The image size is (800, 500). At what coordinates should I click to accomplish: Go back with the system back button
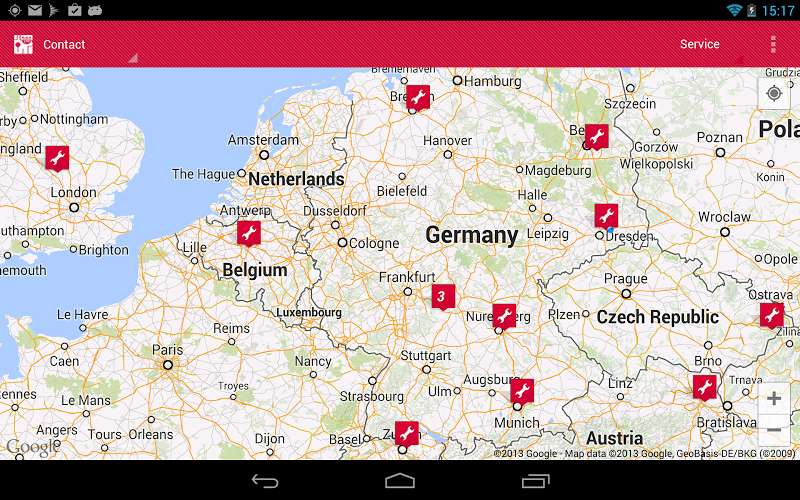(265, 481)
